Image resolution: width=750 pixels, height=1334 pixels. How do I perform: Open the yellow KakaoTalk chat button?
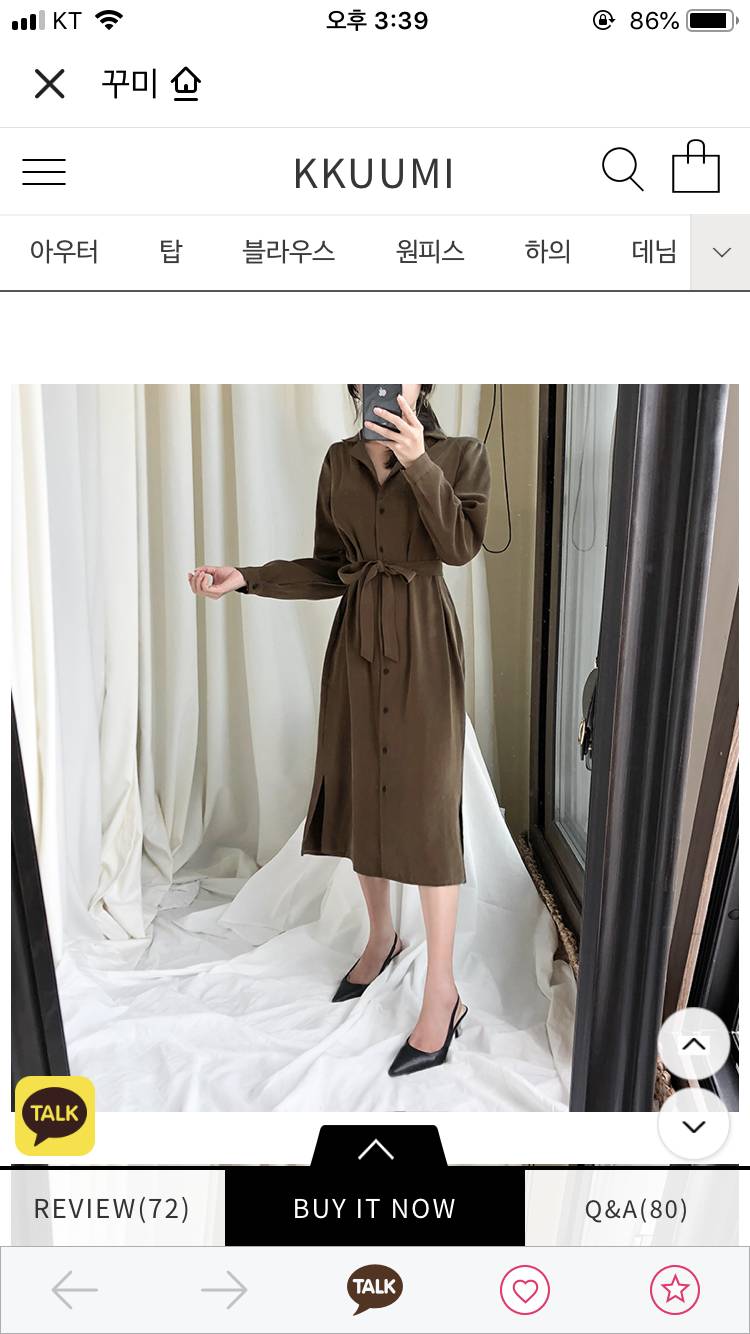55,1115
